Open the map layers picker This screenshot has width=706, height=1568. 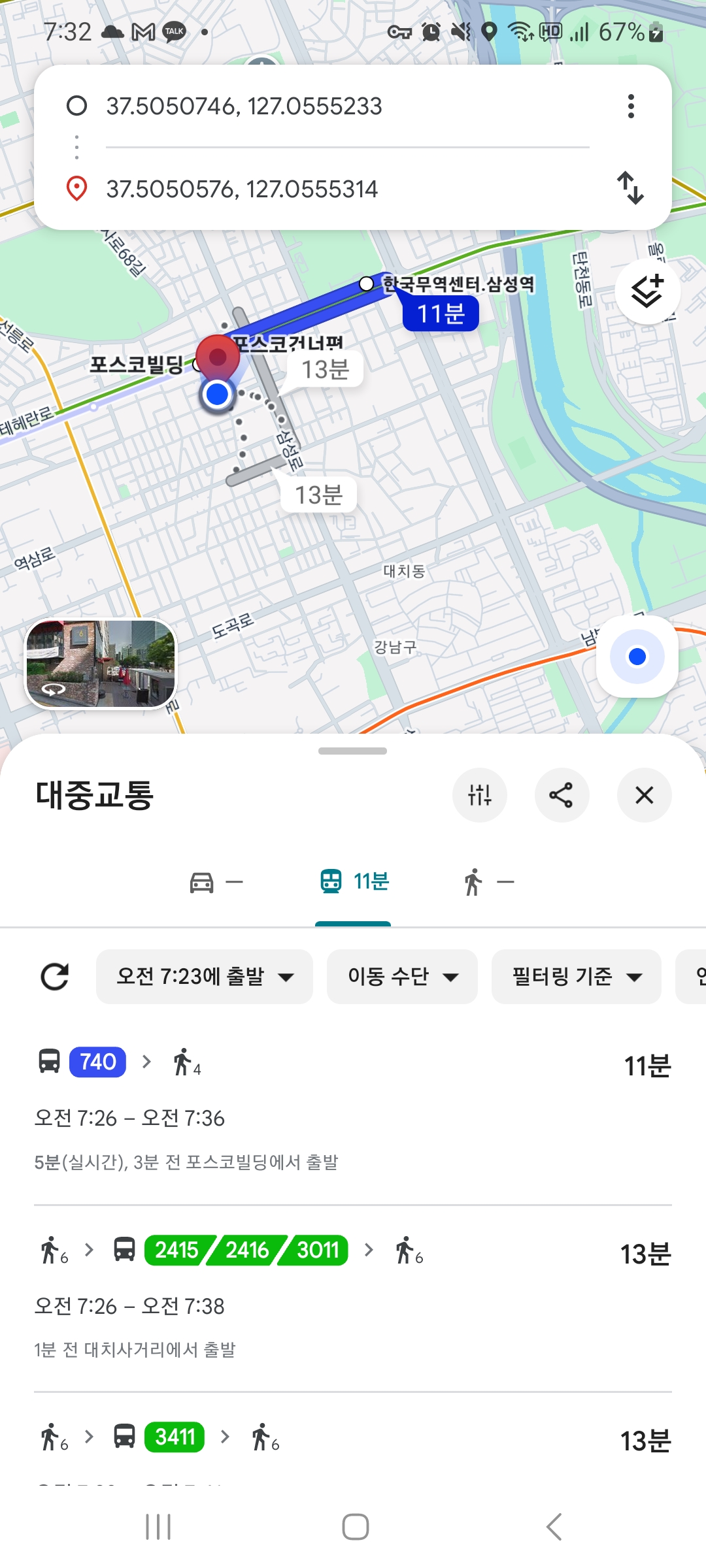pyautogui.click(x=647, y=291)
